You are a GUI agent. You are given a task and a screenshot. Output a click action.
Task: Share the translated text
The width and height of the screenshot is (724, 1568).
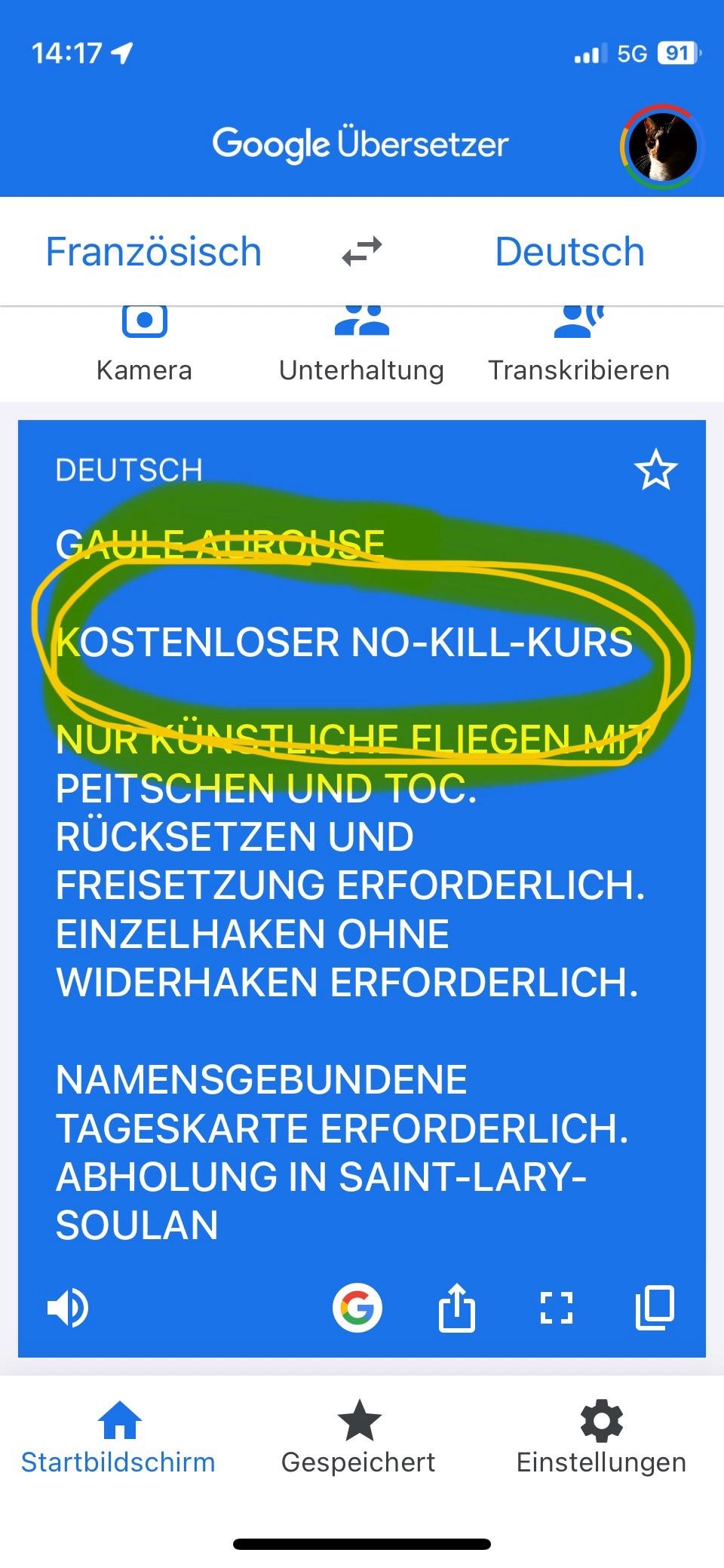(x=457, y=1308)
